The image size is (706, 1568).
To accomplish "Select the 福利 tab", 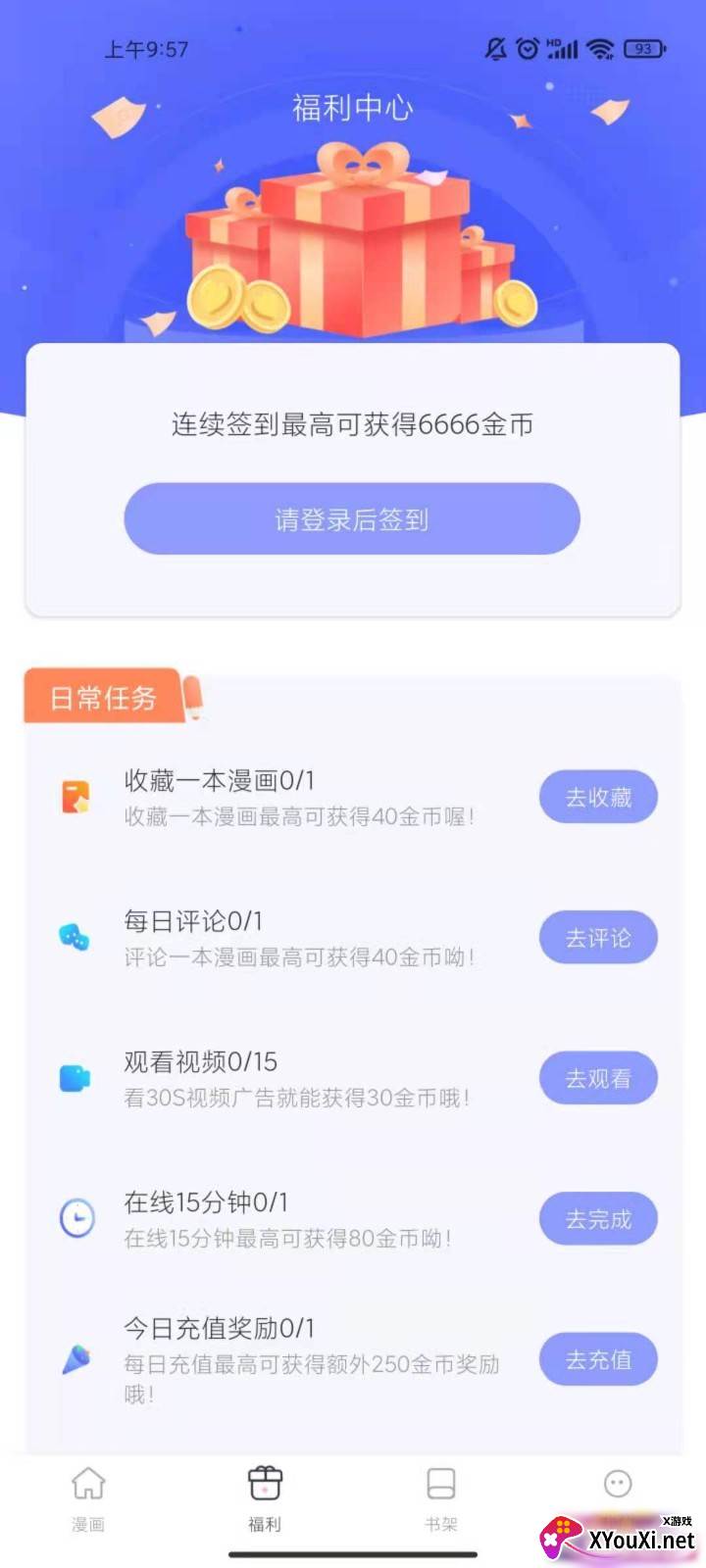I will coord(265,1497).
